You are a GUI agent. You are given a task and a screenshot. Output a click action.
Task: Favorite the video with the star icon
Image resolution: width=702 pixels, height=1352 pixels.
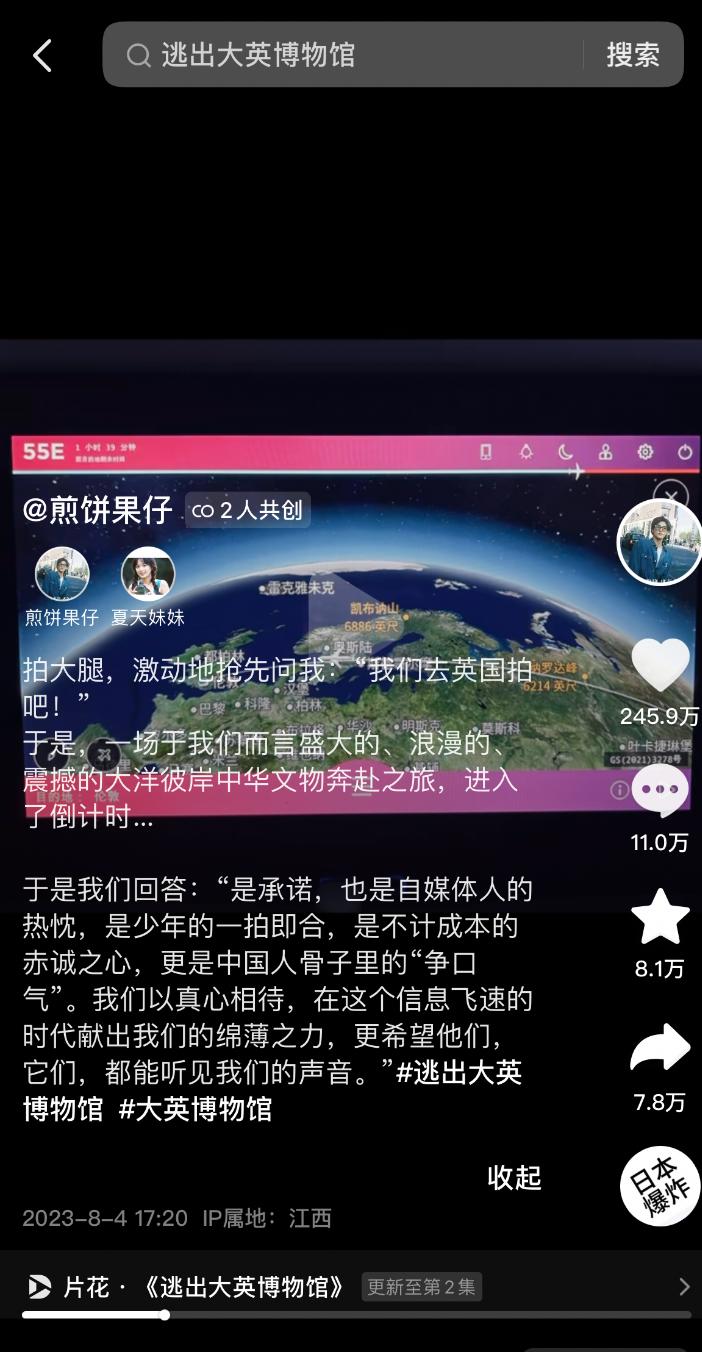point(660,917)
